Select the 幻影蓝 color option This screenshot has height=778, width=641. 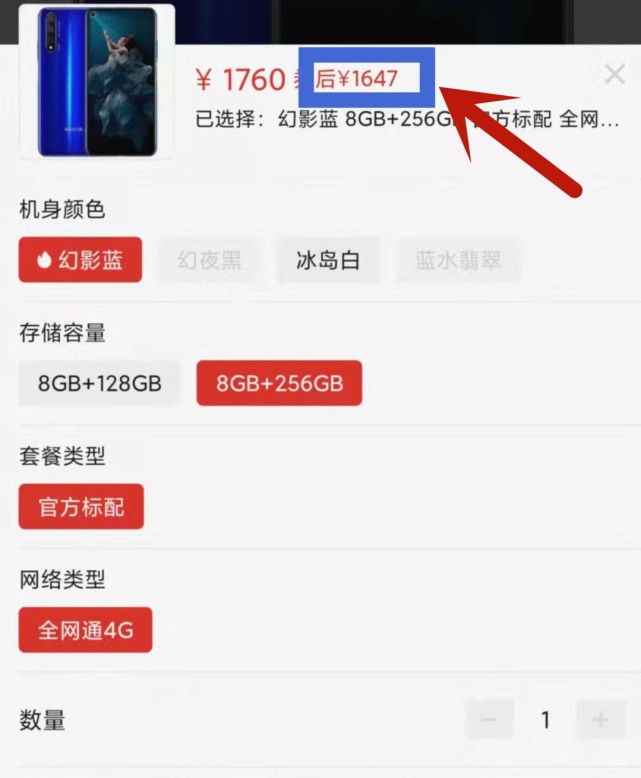(80, 261)
